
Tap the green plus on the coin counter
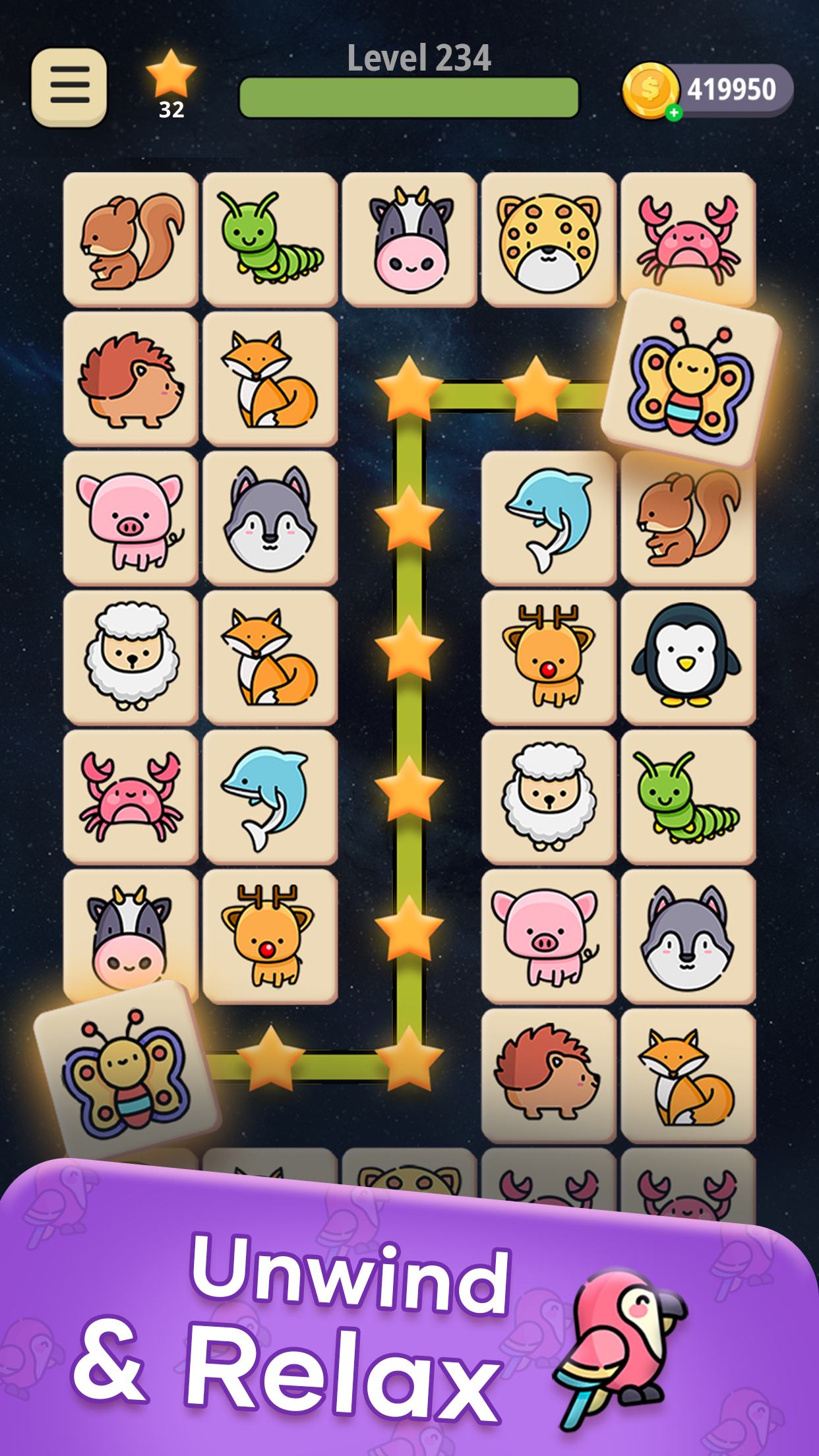point(674,112)
